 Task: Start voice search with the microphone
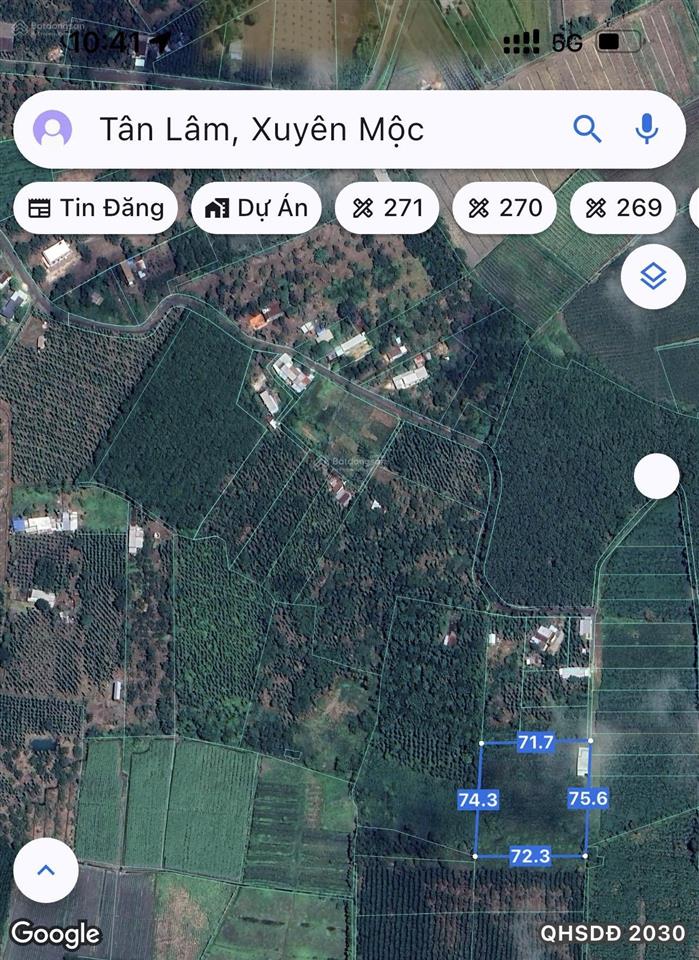[647, 128]
